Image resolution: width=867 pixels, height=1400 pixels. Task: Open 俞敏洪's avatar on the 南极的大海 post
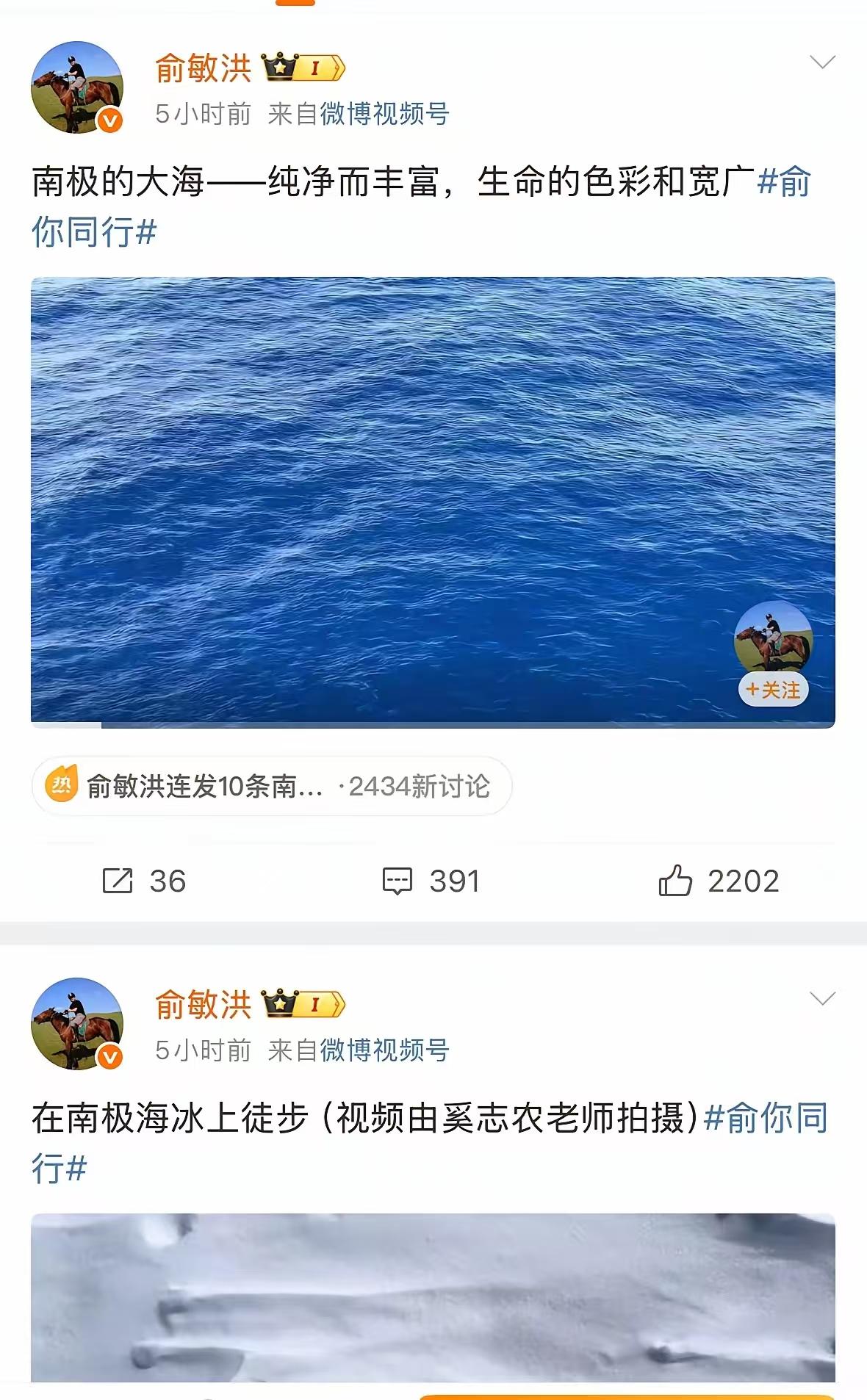(77, 87)
